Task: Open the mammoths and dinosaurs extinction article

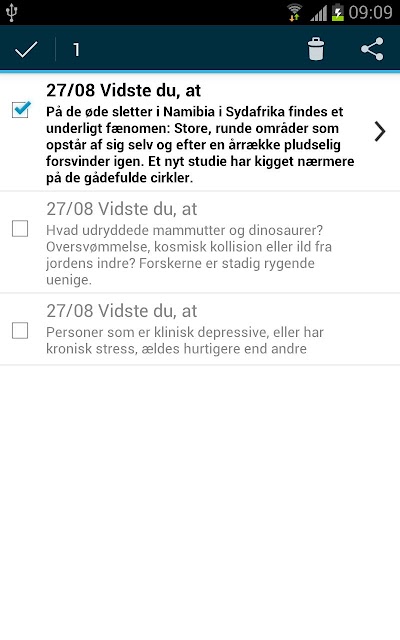Action: tap(200, 242)
